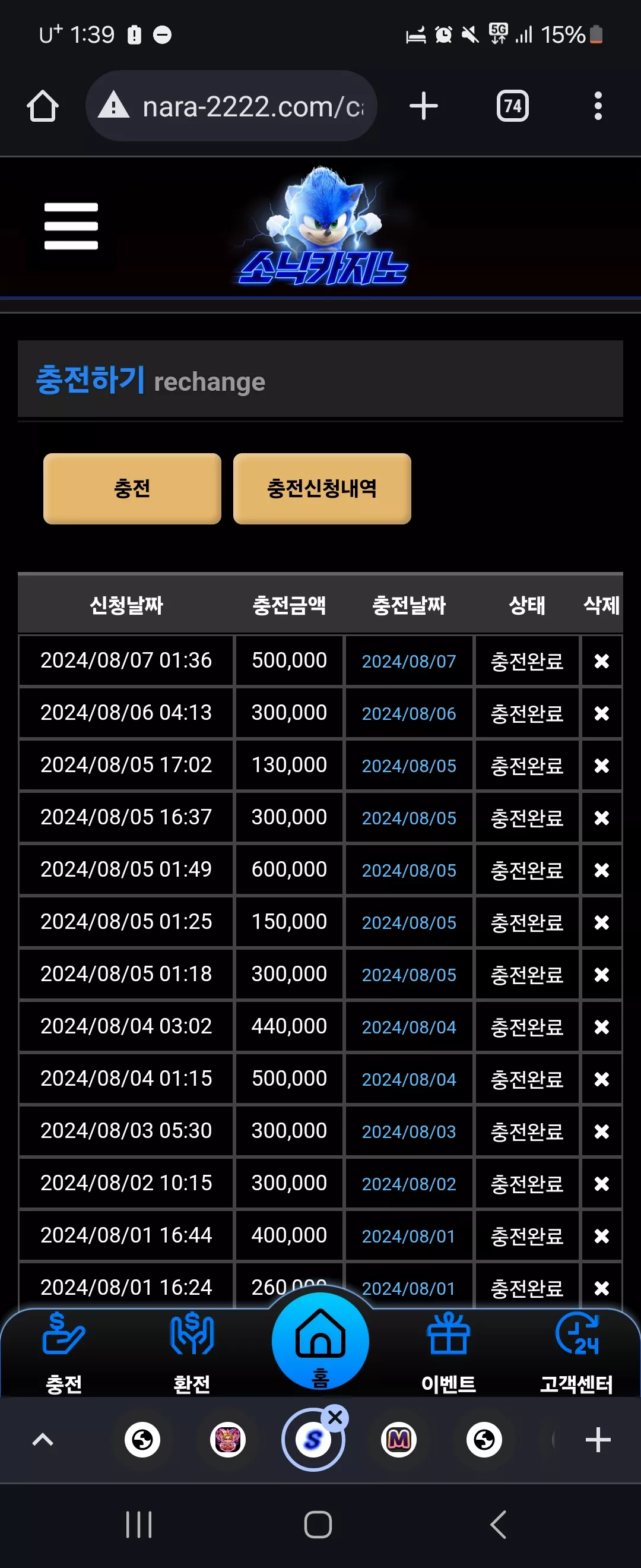Screen dimensions: 641x1568
Task: Select the 충전 button
Action: point(132,488)
